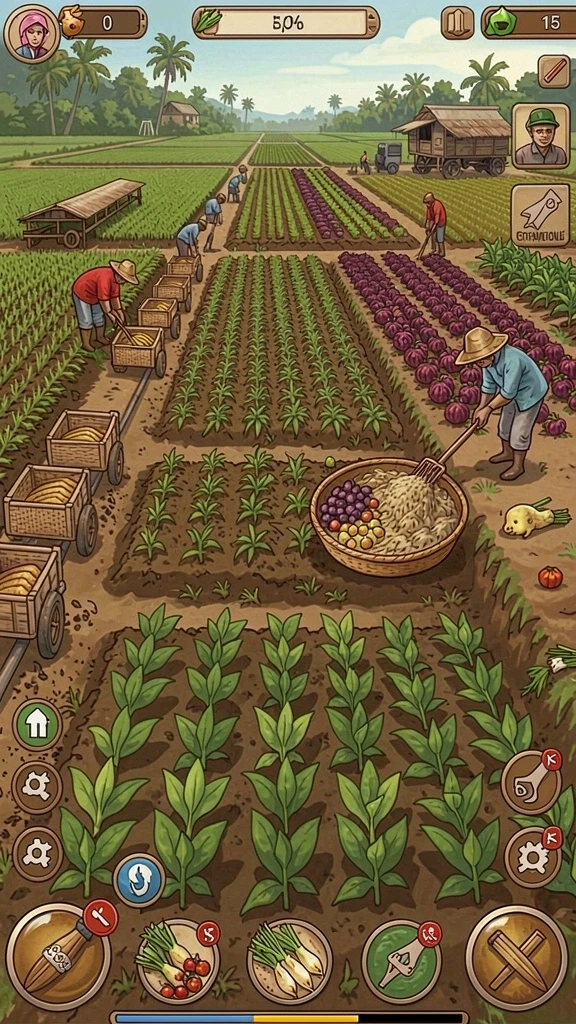Open the upper gear button on the left side
The image size is (576, 1024).
[x=37, y=787]
